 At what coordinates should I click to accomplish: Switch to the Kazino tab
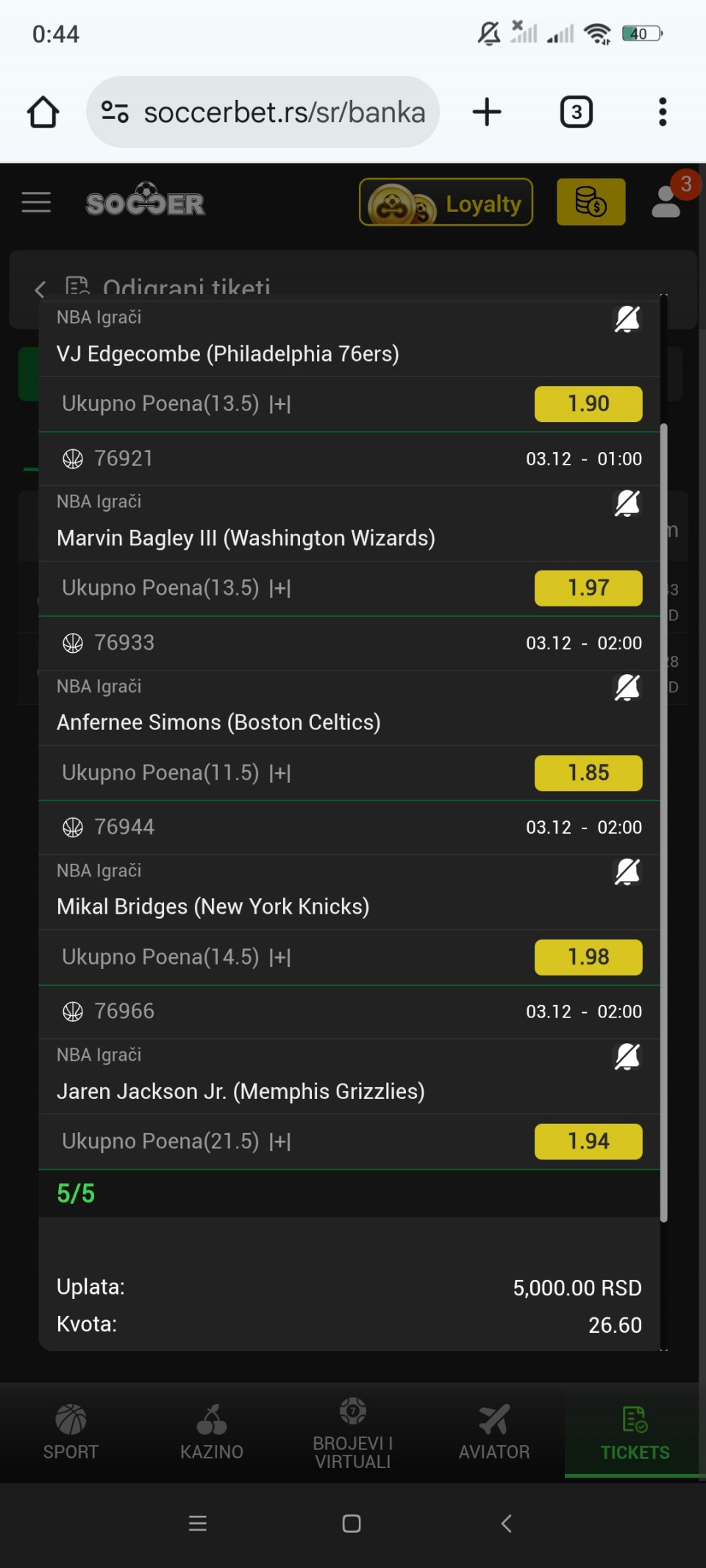(212, 1432)
